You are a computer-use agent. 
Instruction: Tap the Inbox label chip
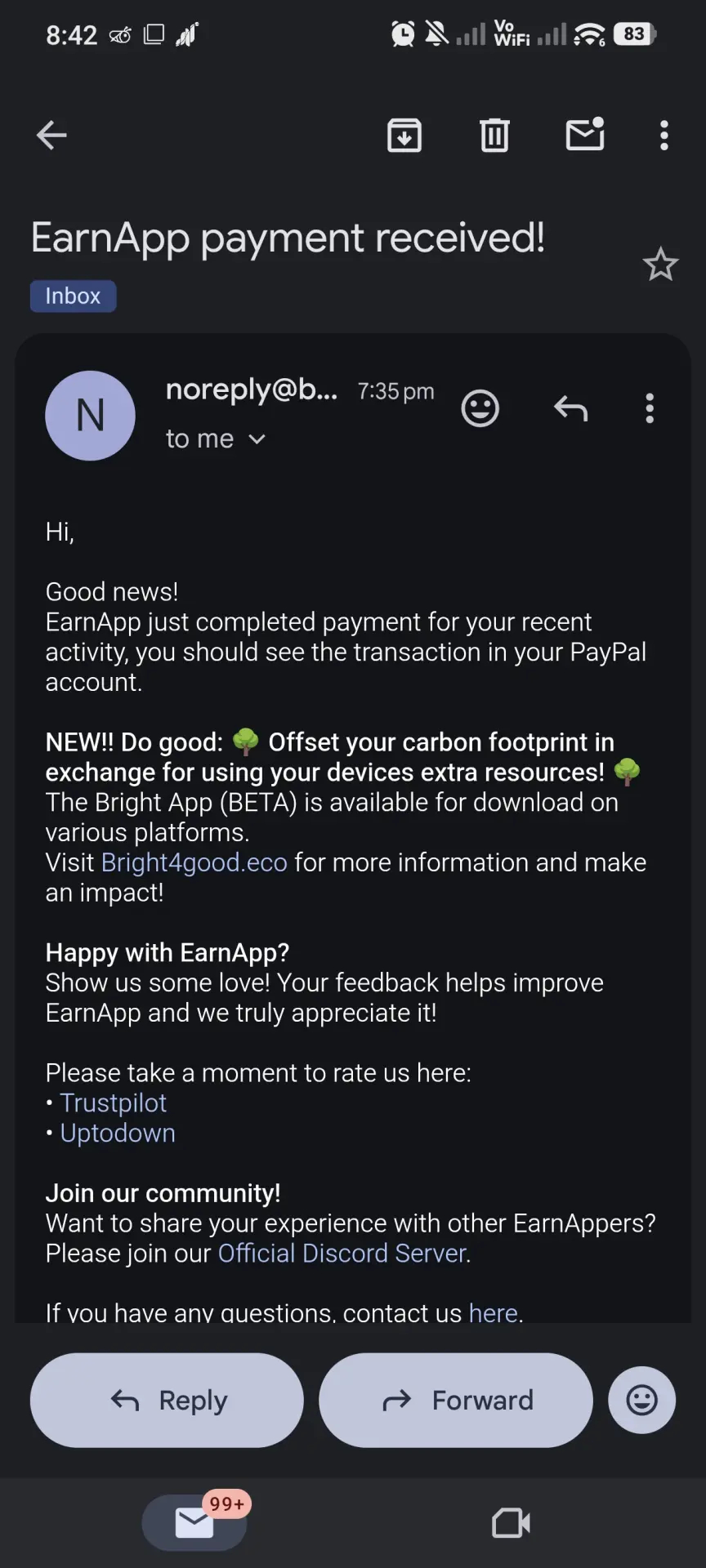click(73, 296)
